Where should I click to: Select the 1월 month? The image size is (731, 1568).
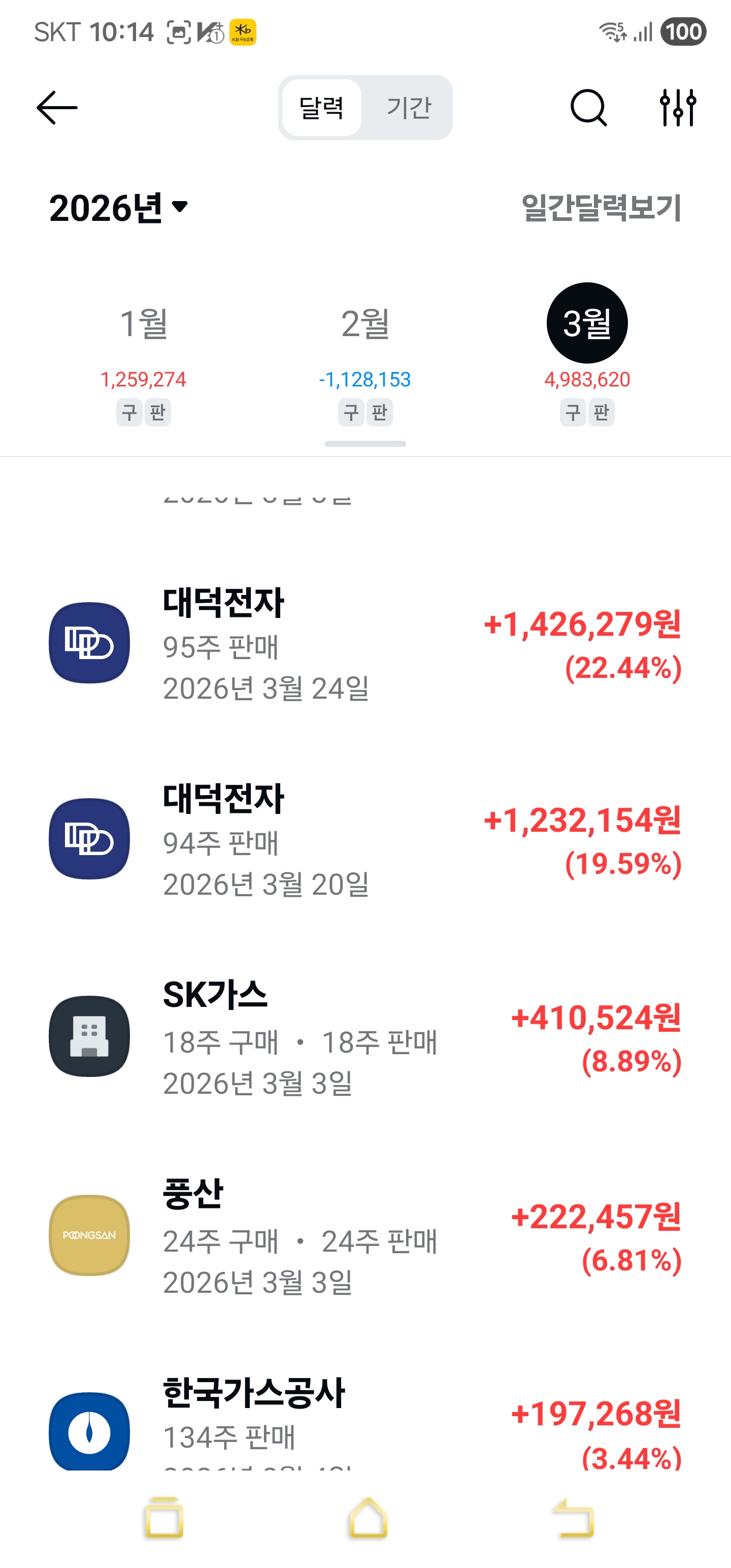pyautogui.click(x=144, y=363)
